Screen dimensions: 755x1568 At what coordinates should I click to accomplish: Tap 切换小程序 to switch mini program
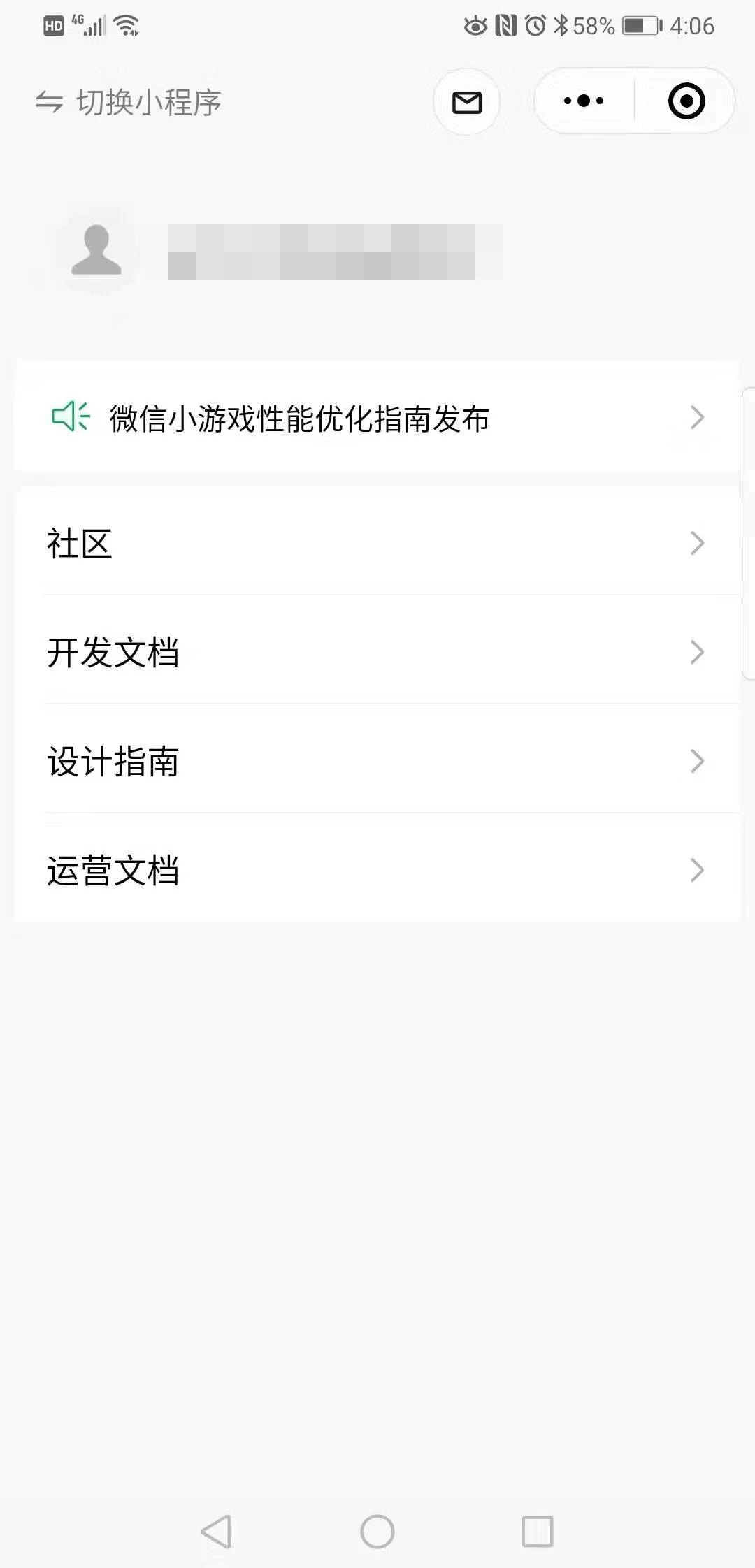tap(129, 103)
